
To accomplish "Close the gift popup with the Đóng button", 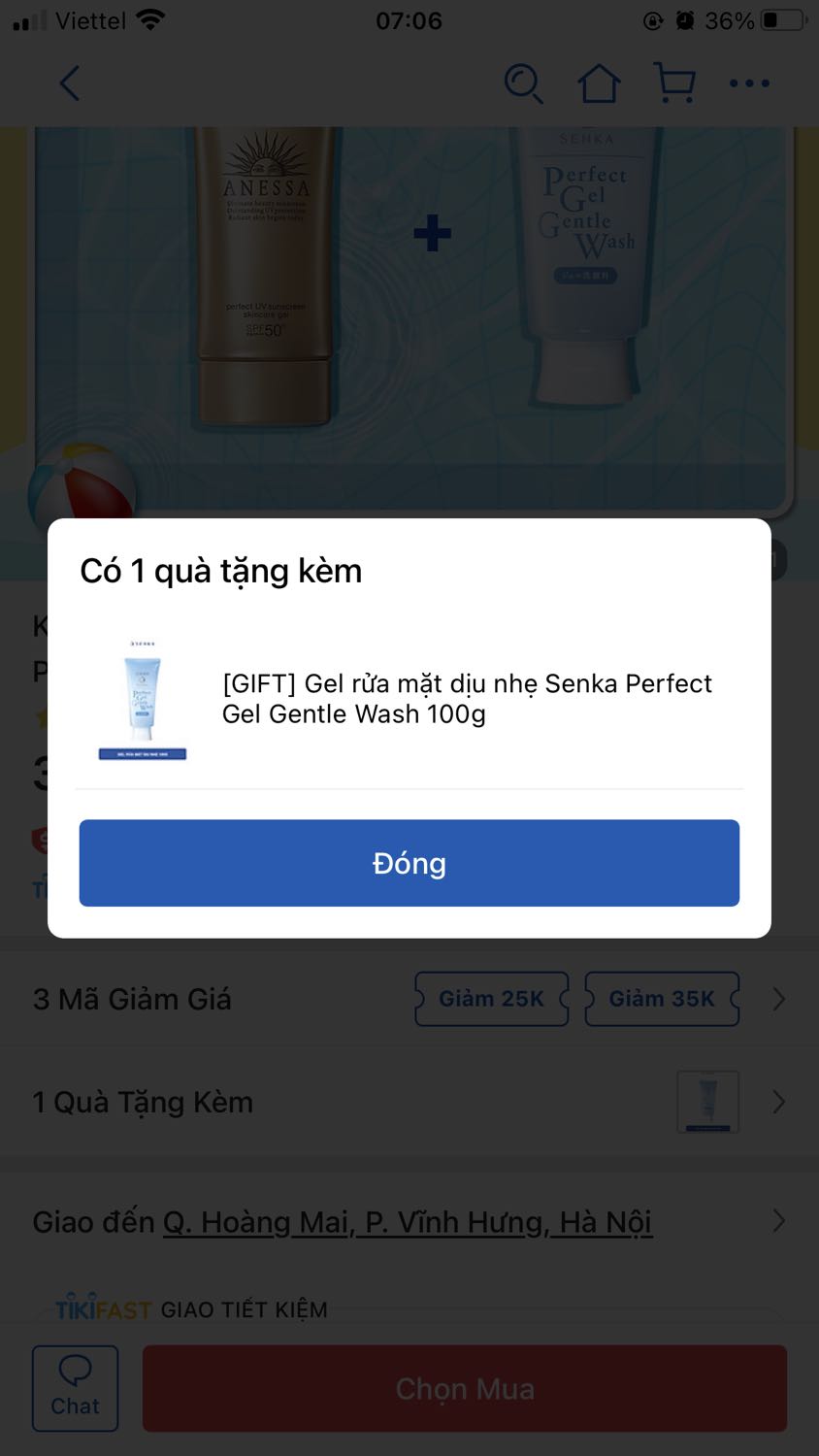I will 409,863.
